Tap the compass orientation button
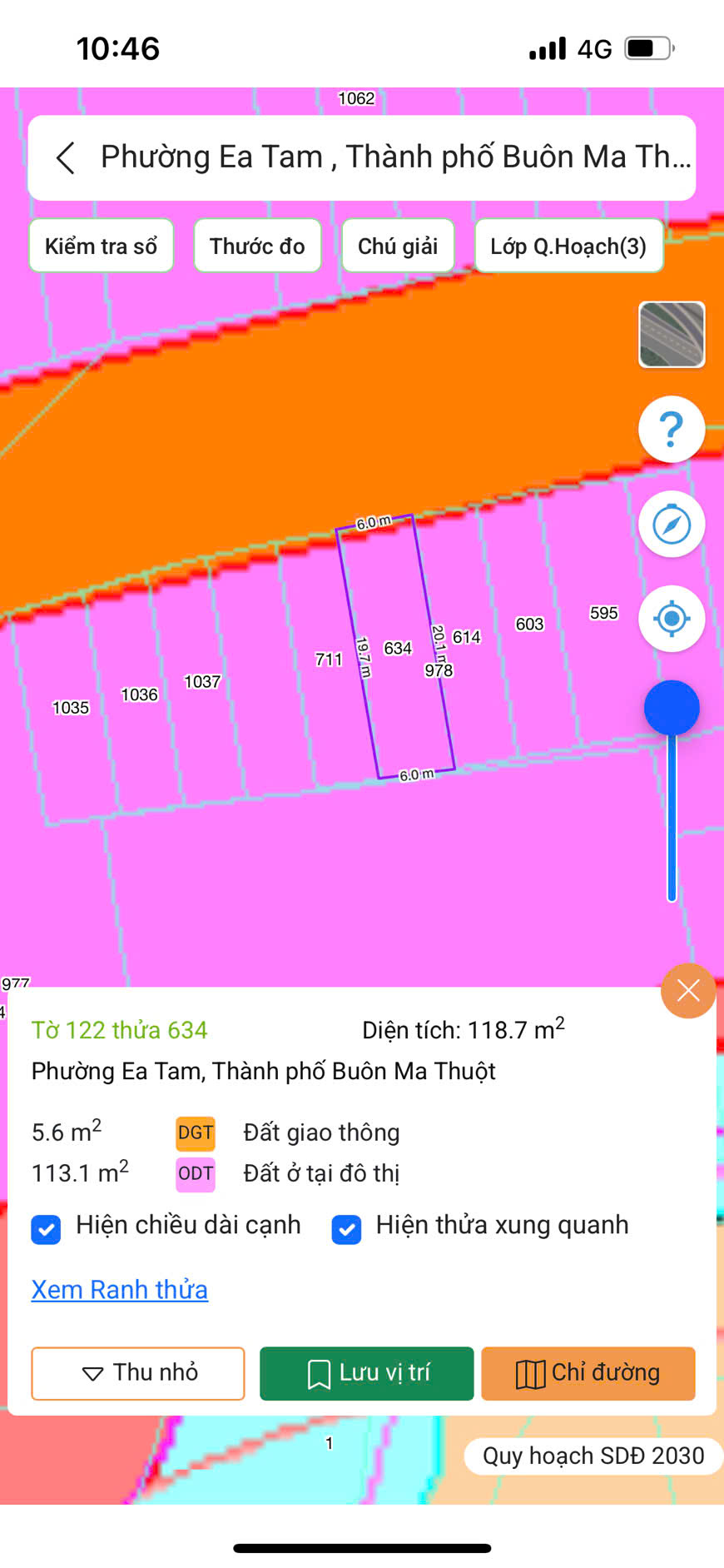 672,525
